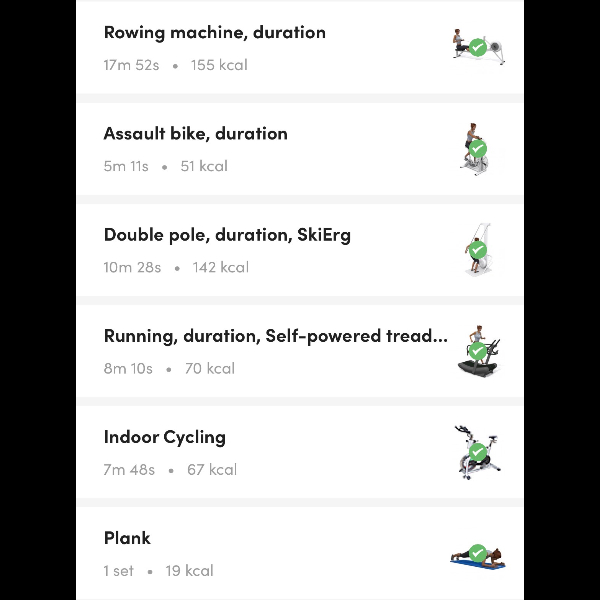View the self-powered treadmill Running entry
This screenshot has width=600, height=600.
pos(299,351)
